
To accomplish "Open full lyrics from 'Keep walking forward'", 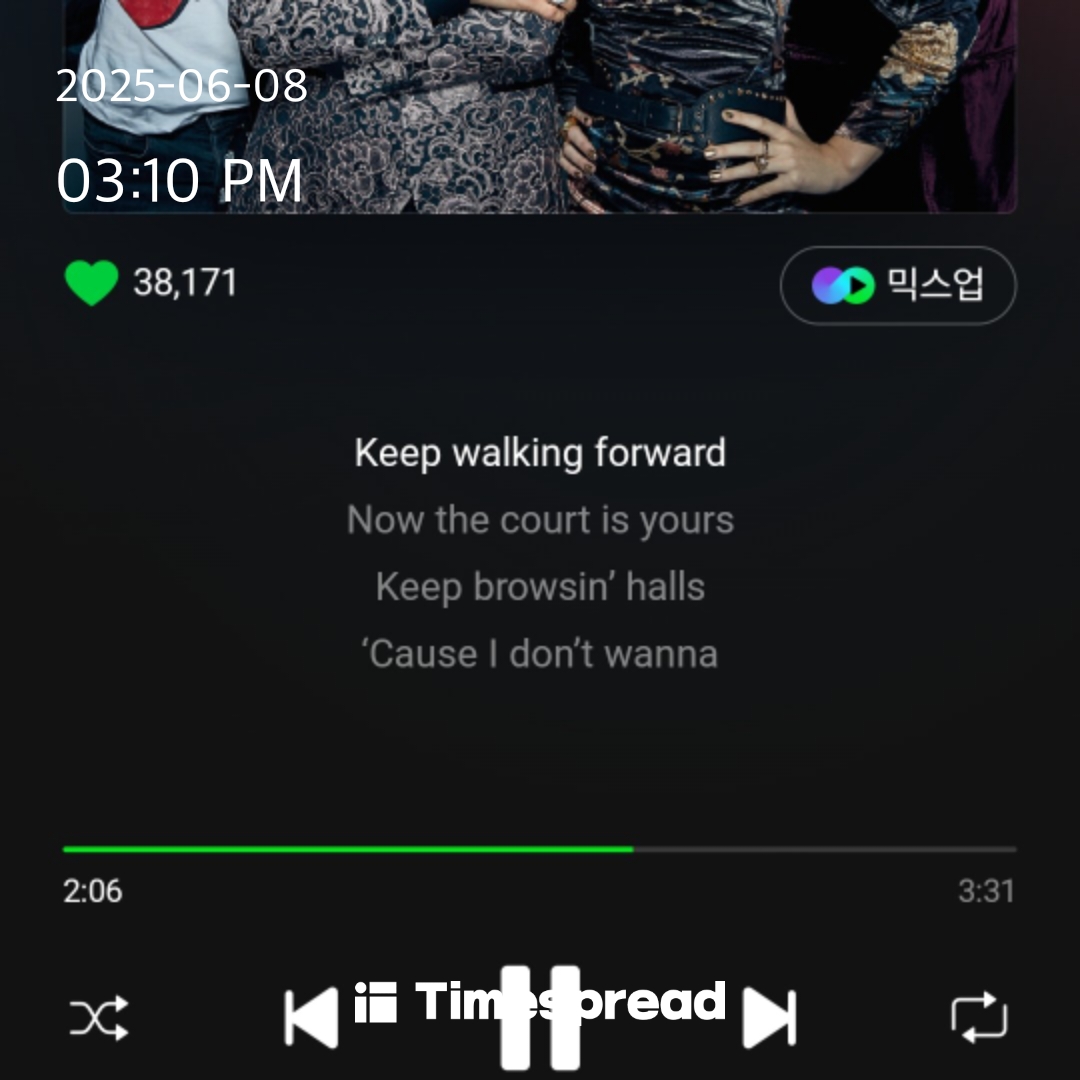I will 540,453.
